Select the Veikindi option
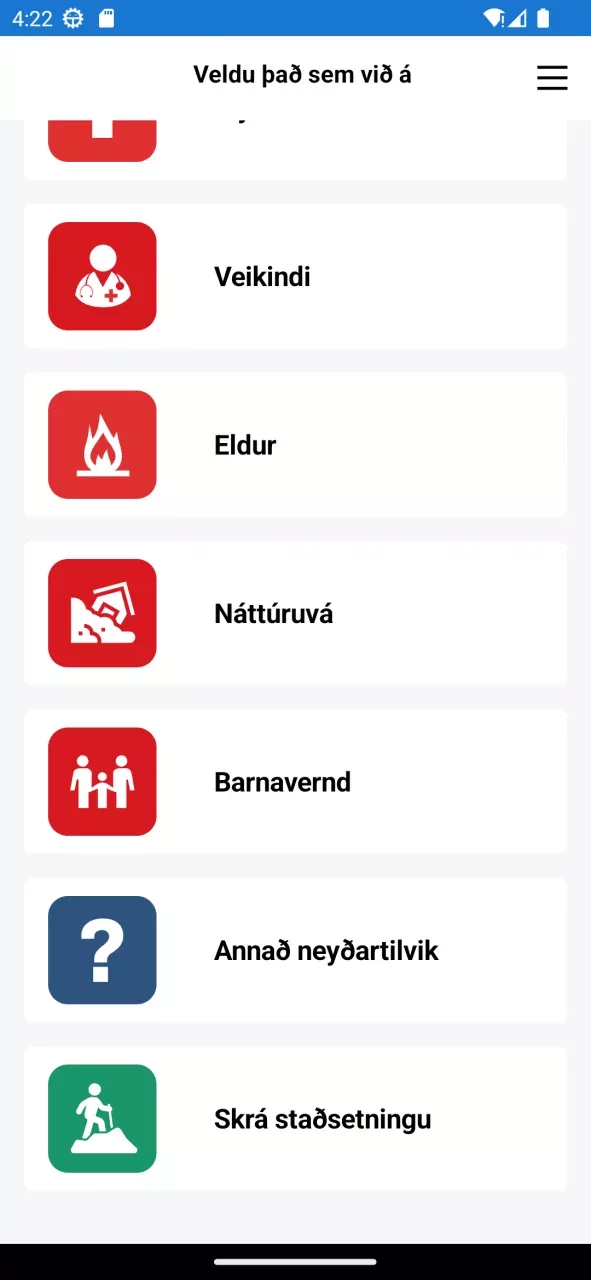This screenshot has width=591, height=1280. (x=295, y=276)
